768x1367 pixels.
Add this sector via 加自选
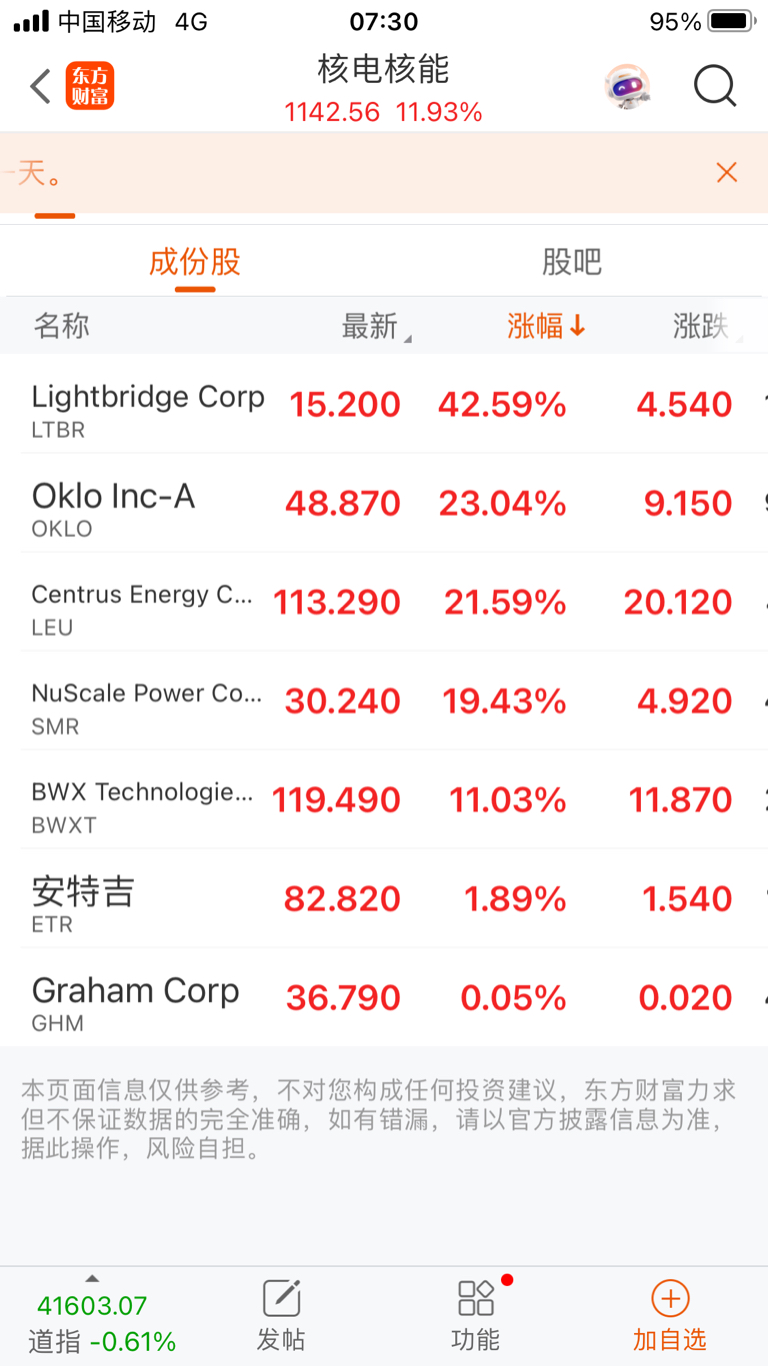click(670, 1317)
